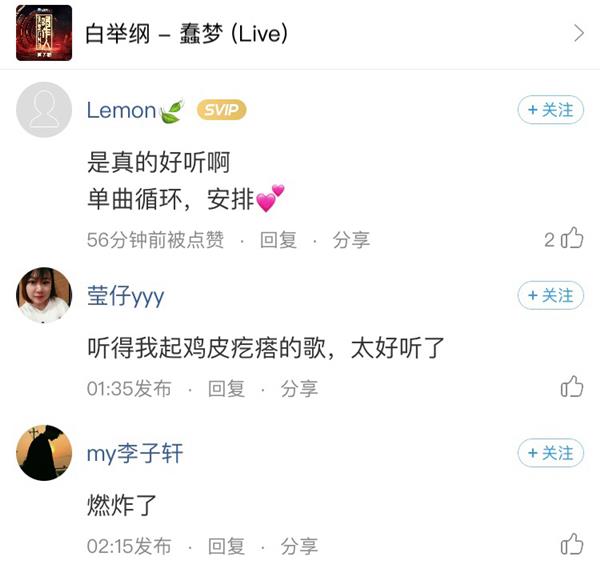600x572 pixels.
Task: Reply to my李子轩's comment
Action: [226, 546]
